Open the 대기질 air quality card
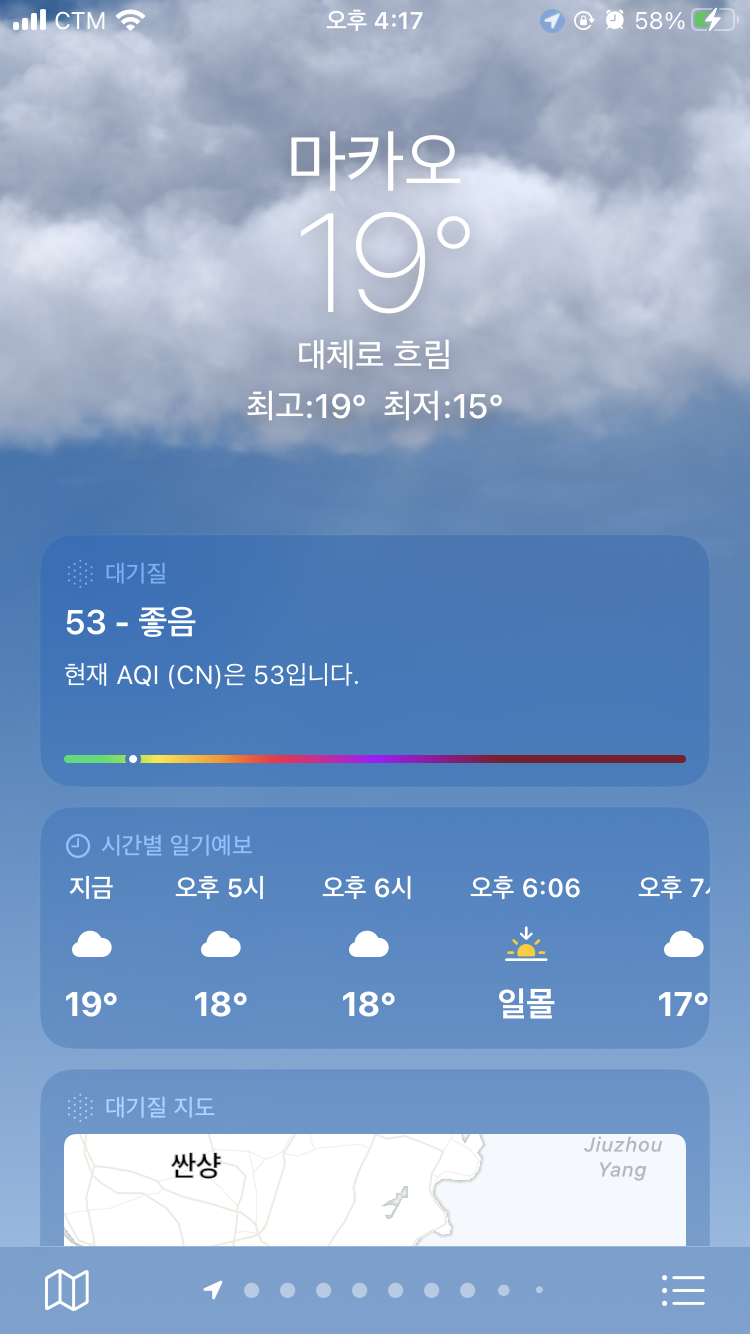This screenshot has width=750, height=1334. pos(375,660)
